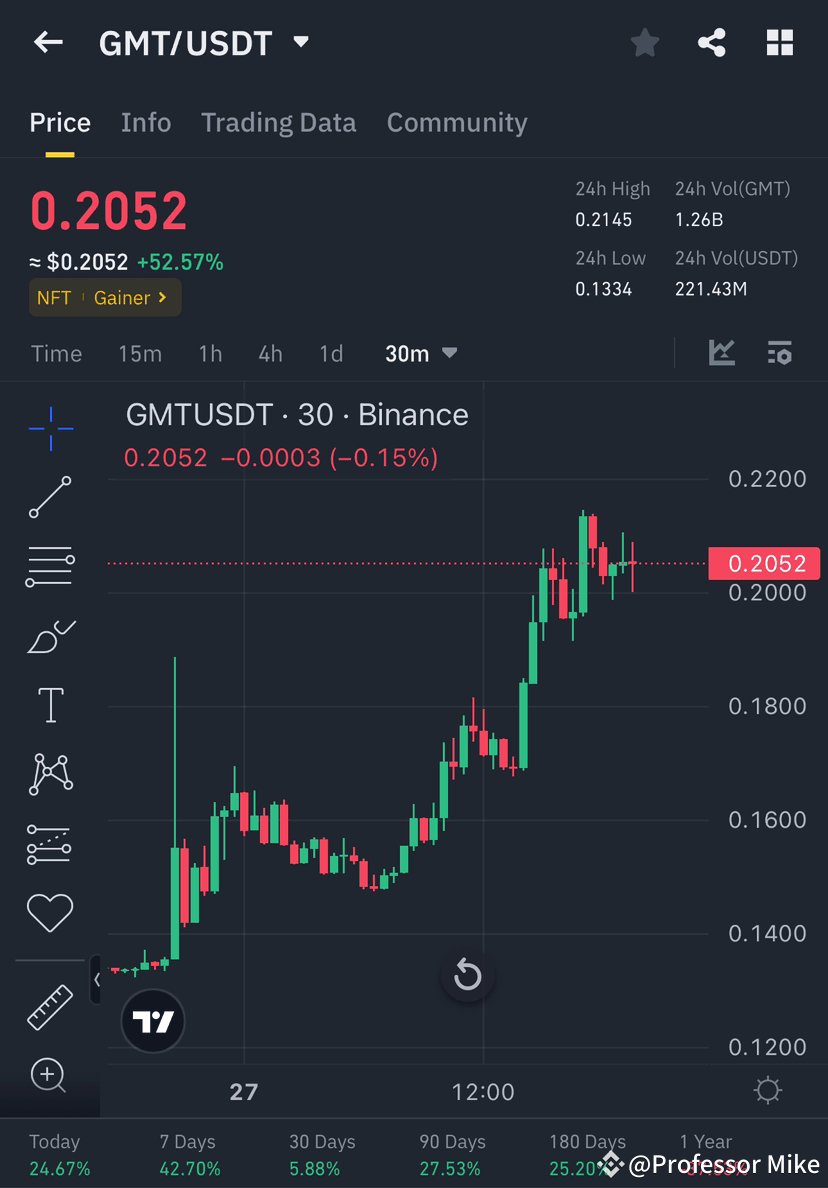
Task: Open the Community tab
Action: coord(457,122)
